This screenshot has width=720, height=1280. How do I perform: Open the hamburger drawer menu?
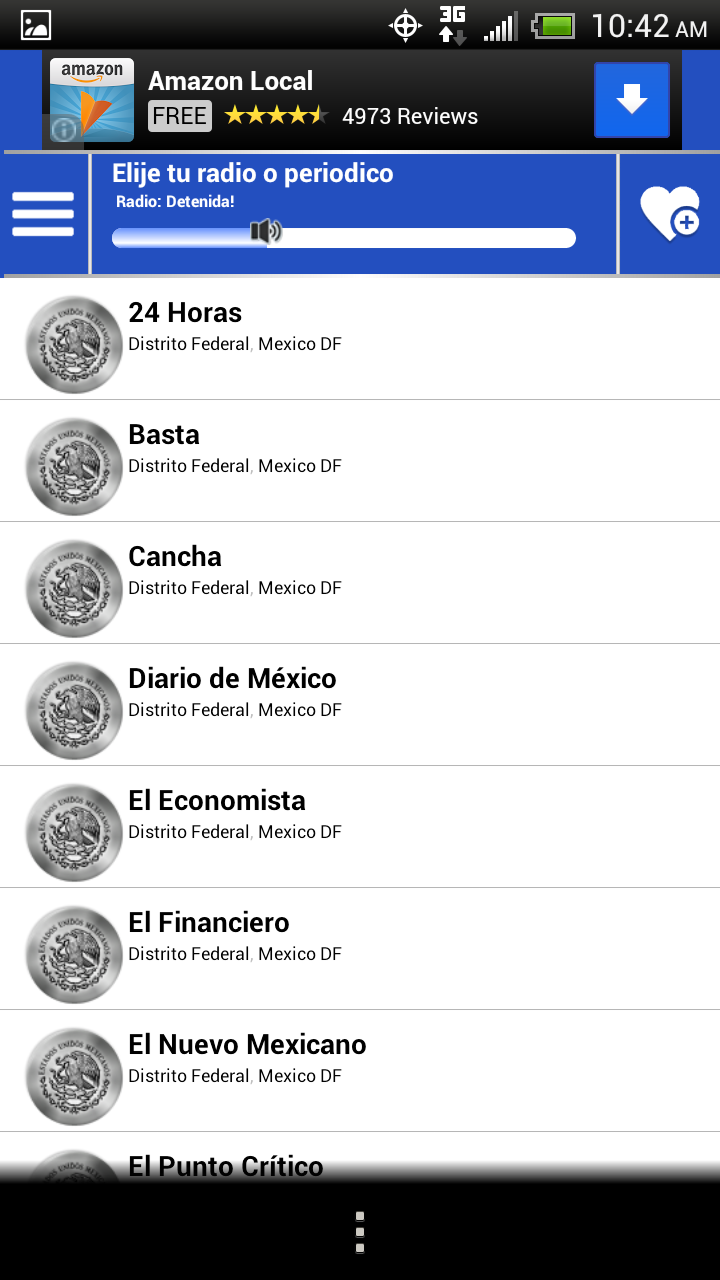pos(43,214)
